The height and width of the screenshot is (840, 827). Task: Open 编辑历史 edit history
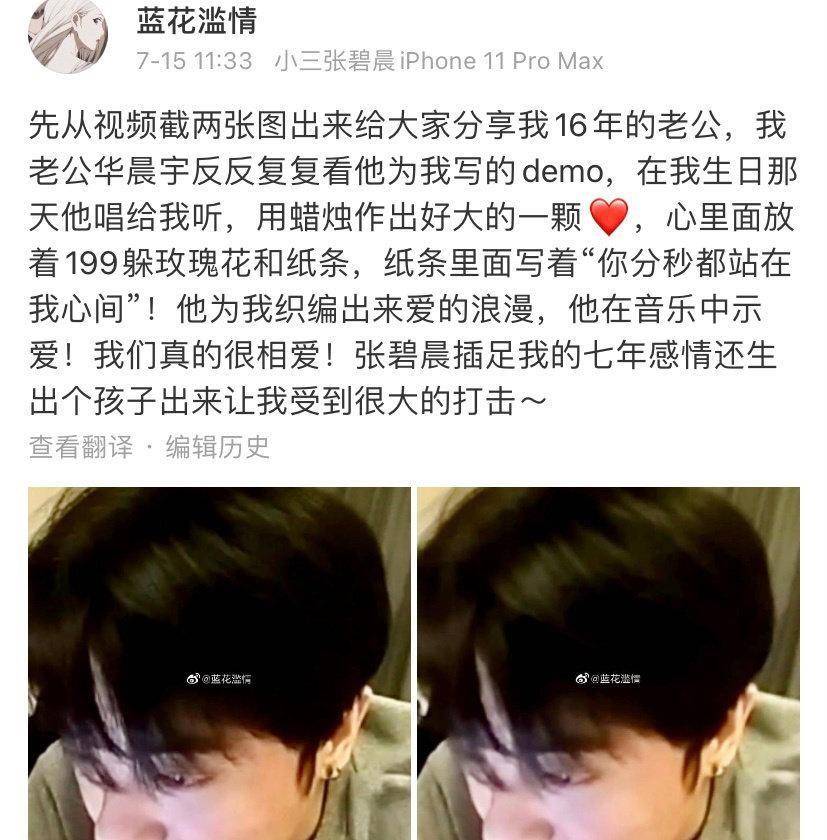pos(217,446)
